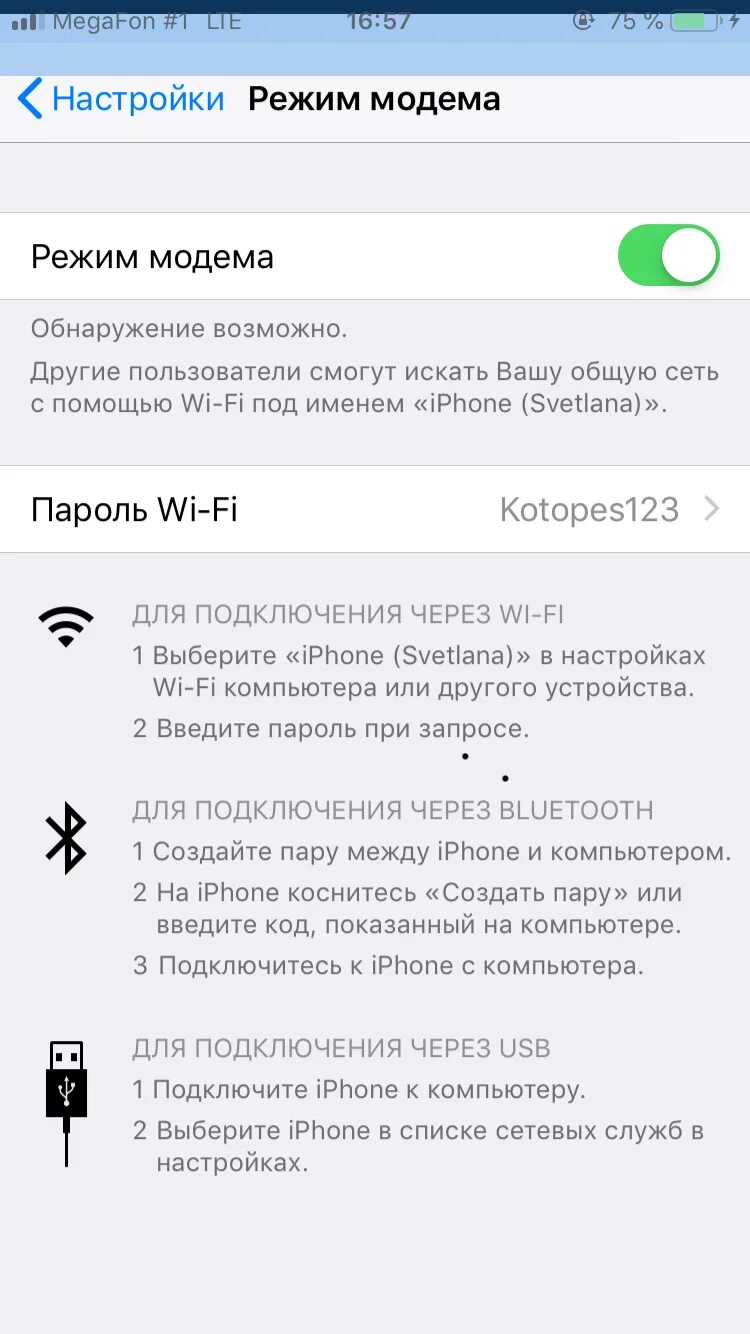Go back to Настройки
750x1334 pixels.
[x=122, y=99]
